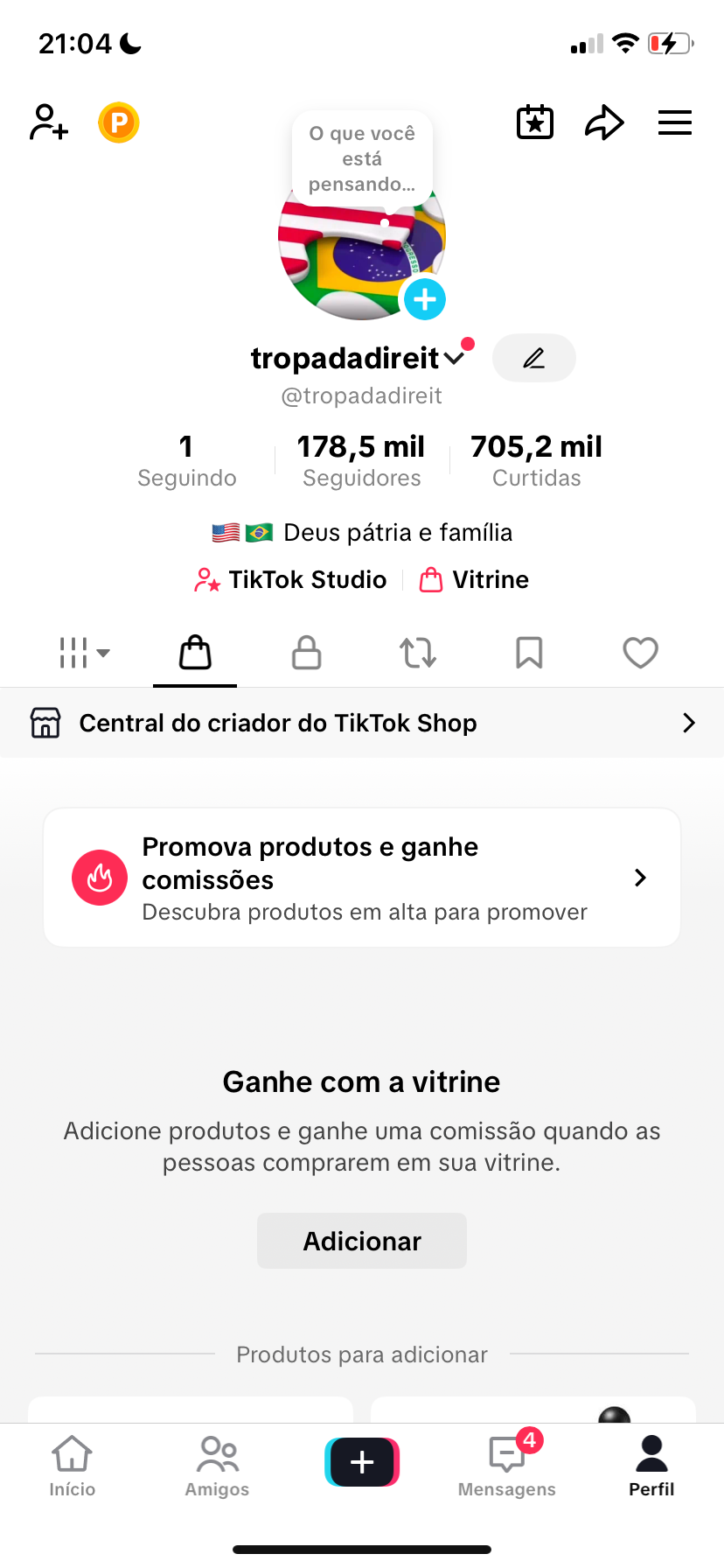Go to the Mensagens tab
The width and height of the screenshot is (724, 1568).
pos(507,1465)
